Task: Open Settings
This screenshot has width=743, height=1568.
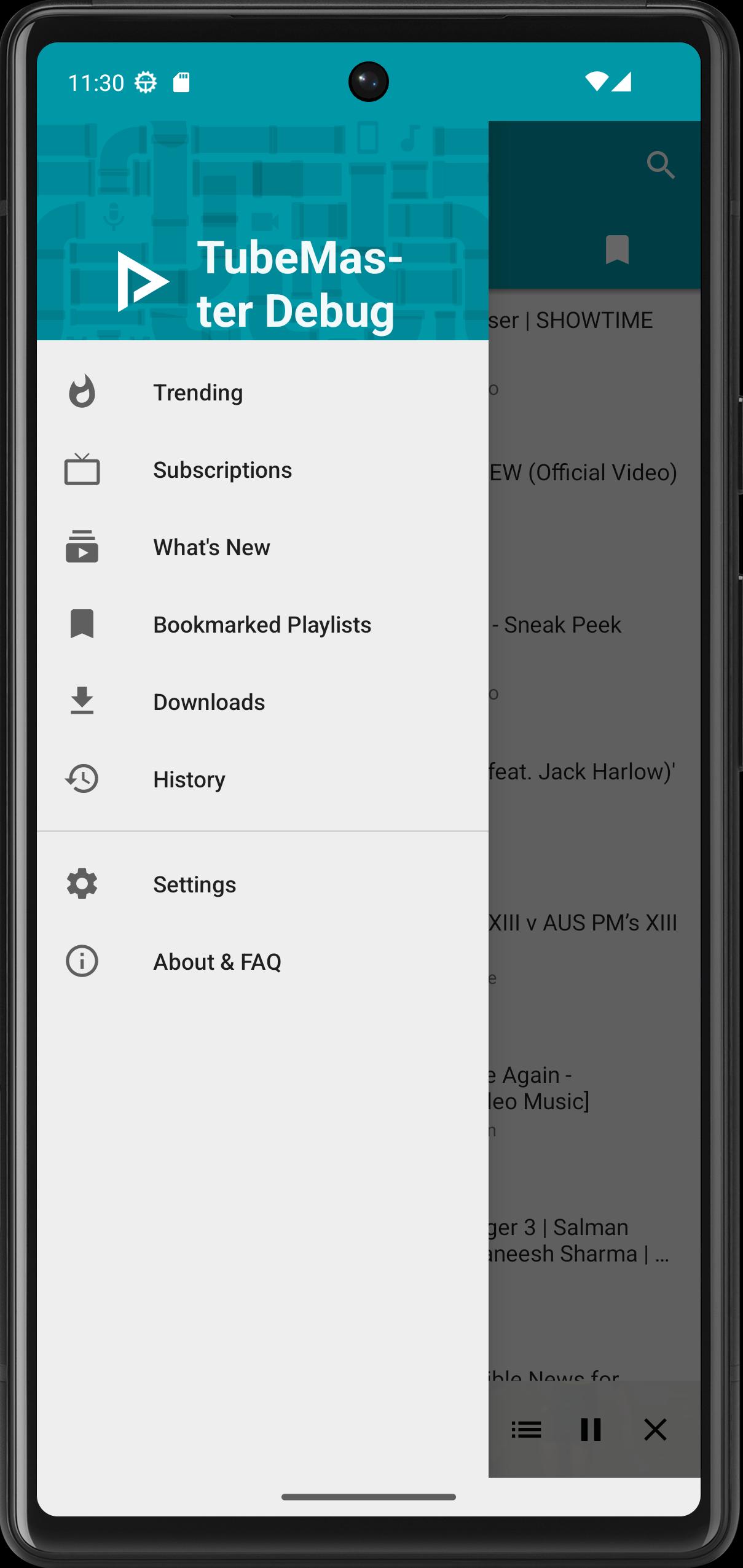Action: 262,884
